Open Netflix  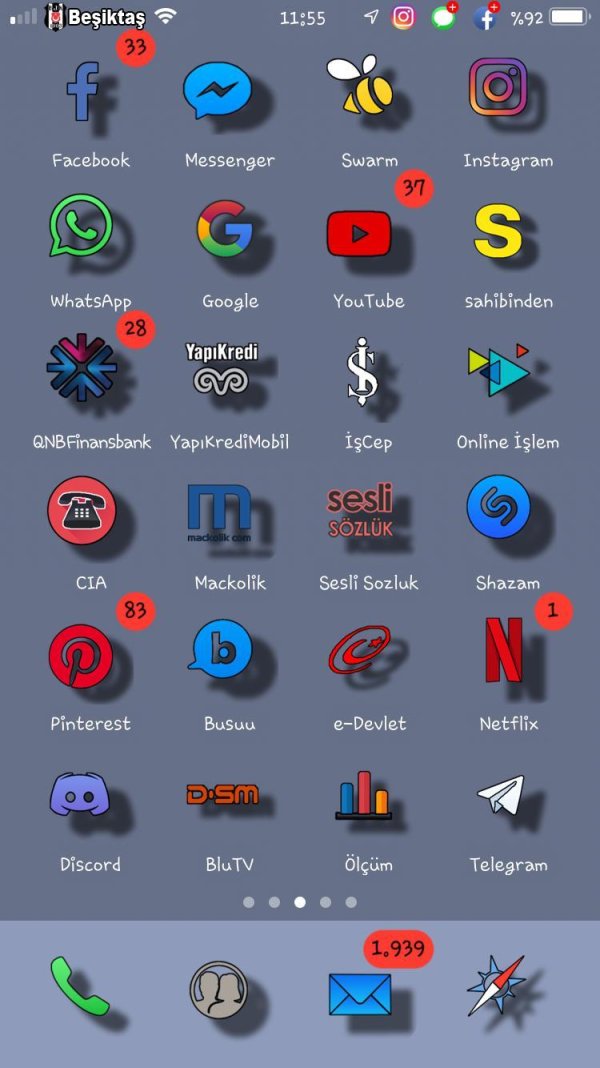[x=503, y=650]
